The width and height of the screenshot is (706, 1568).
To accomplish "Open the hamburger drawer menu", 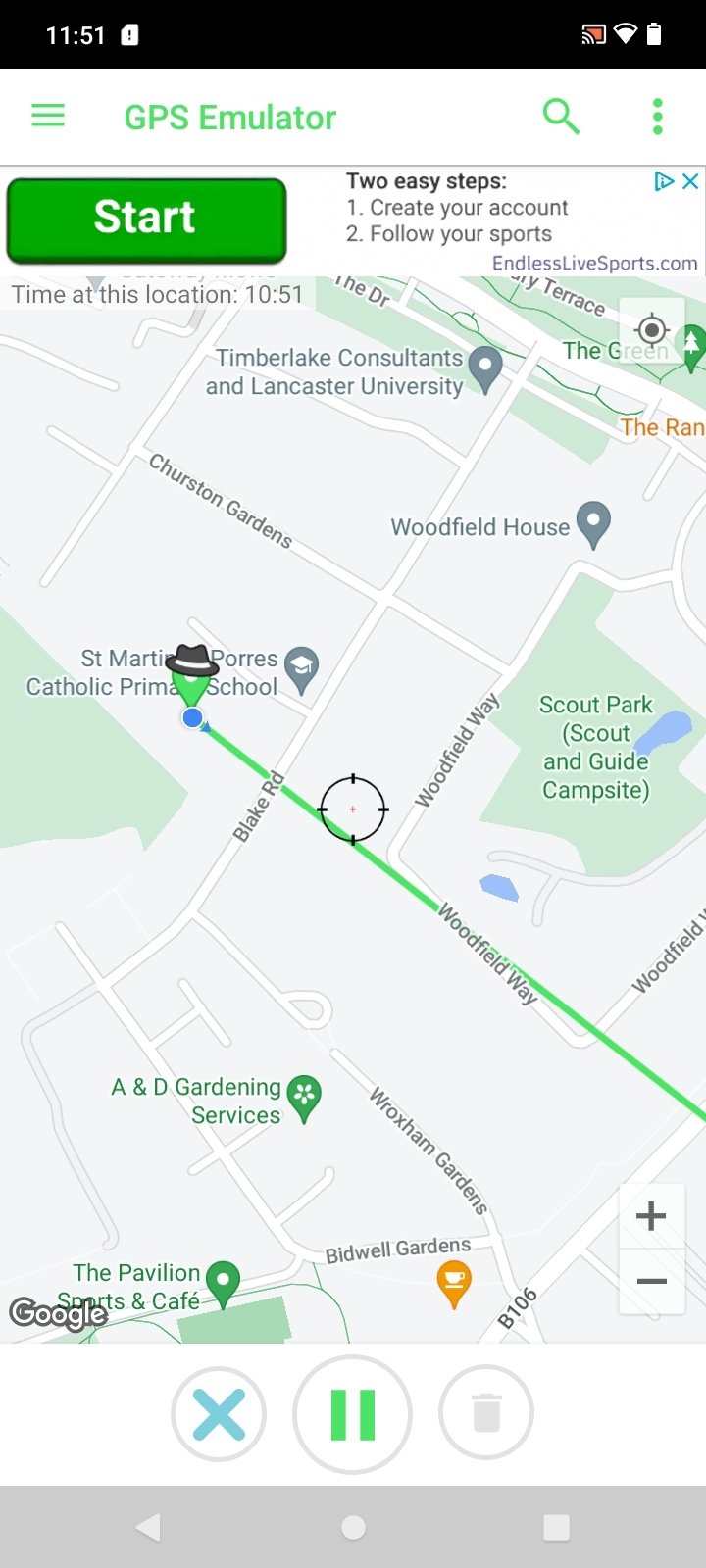I will tap(48, 117).
